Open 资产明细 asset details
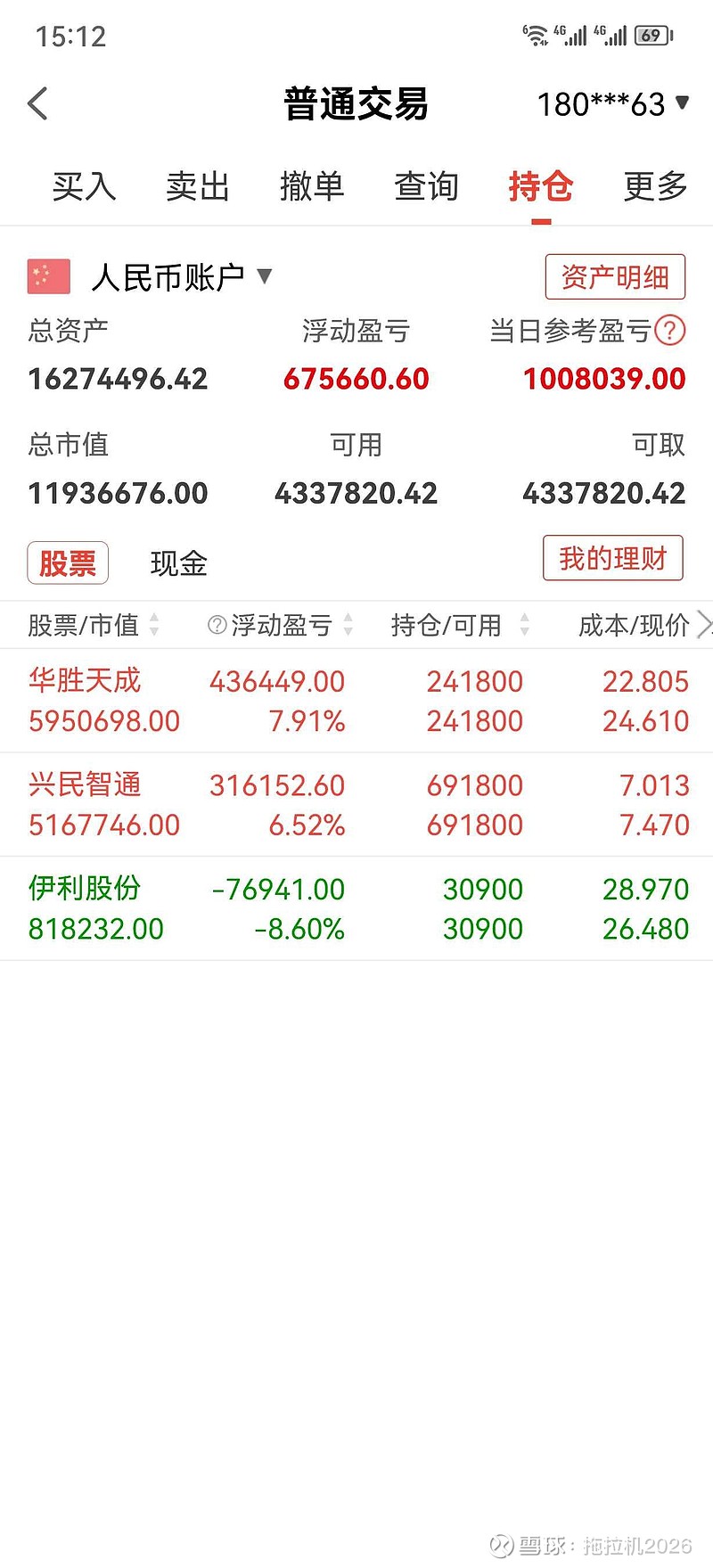 [x=615, y=277]
